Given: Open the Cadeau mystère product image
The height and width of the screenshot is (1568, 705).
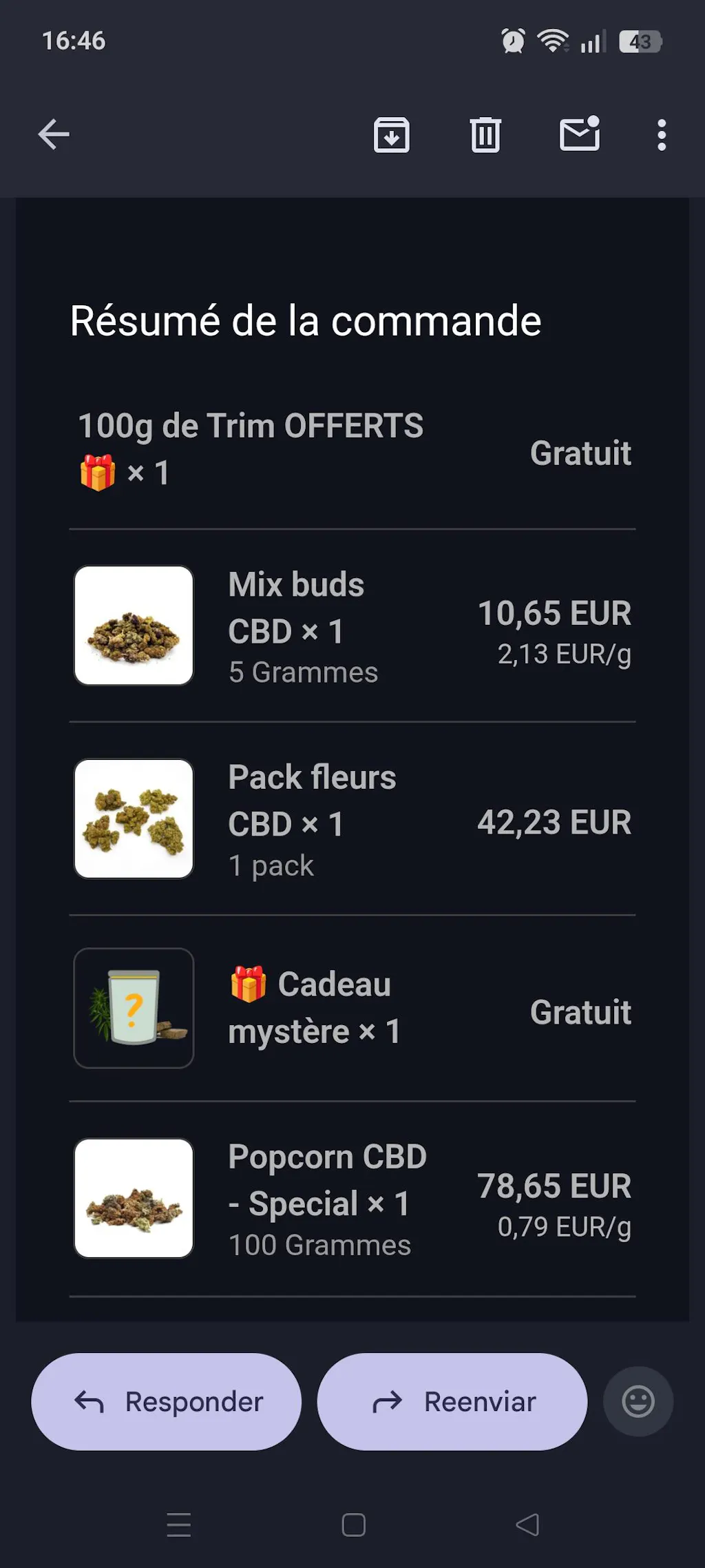Looking at the screenshot, I should [x=134, y=1008].
